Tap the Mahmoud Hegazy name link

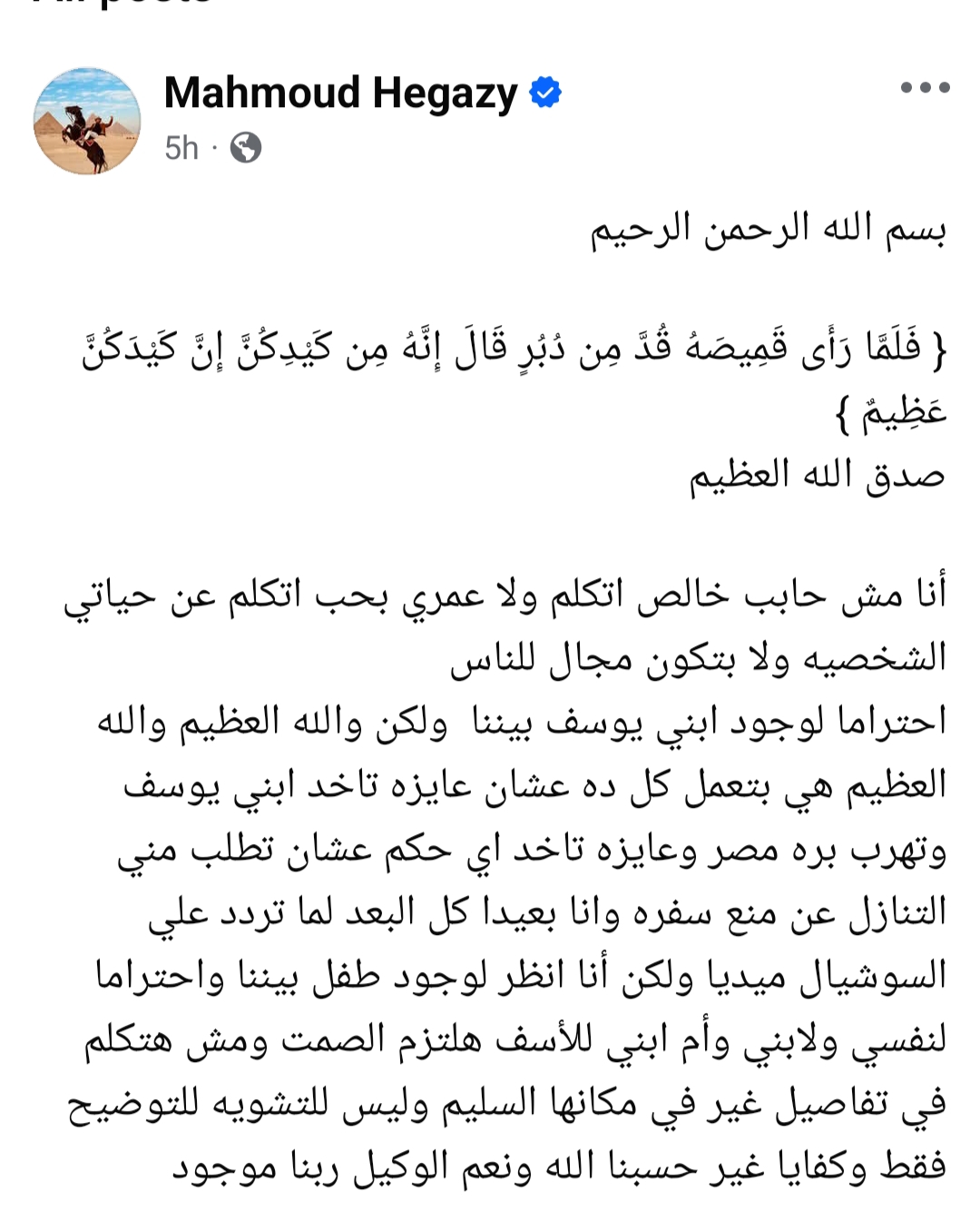tap(340, 93)
